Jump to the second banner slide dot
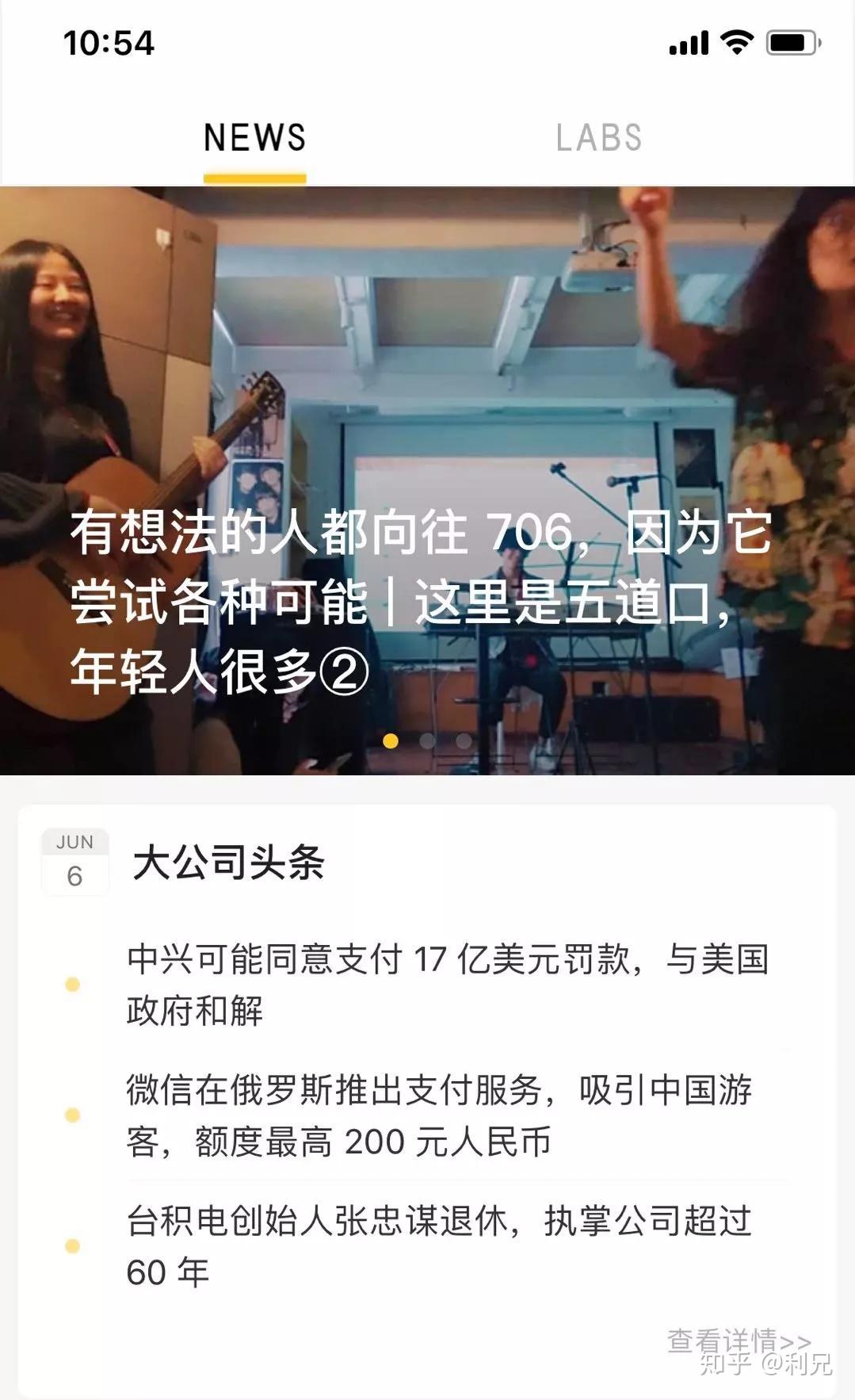Screen dimensions: 855x1400 pyautogui.click(x=427, y=741)
